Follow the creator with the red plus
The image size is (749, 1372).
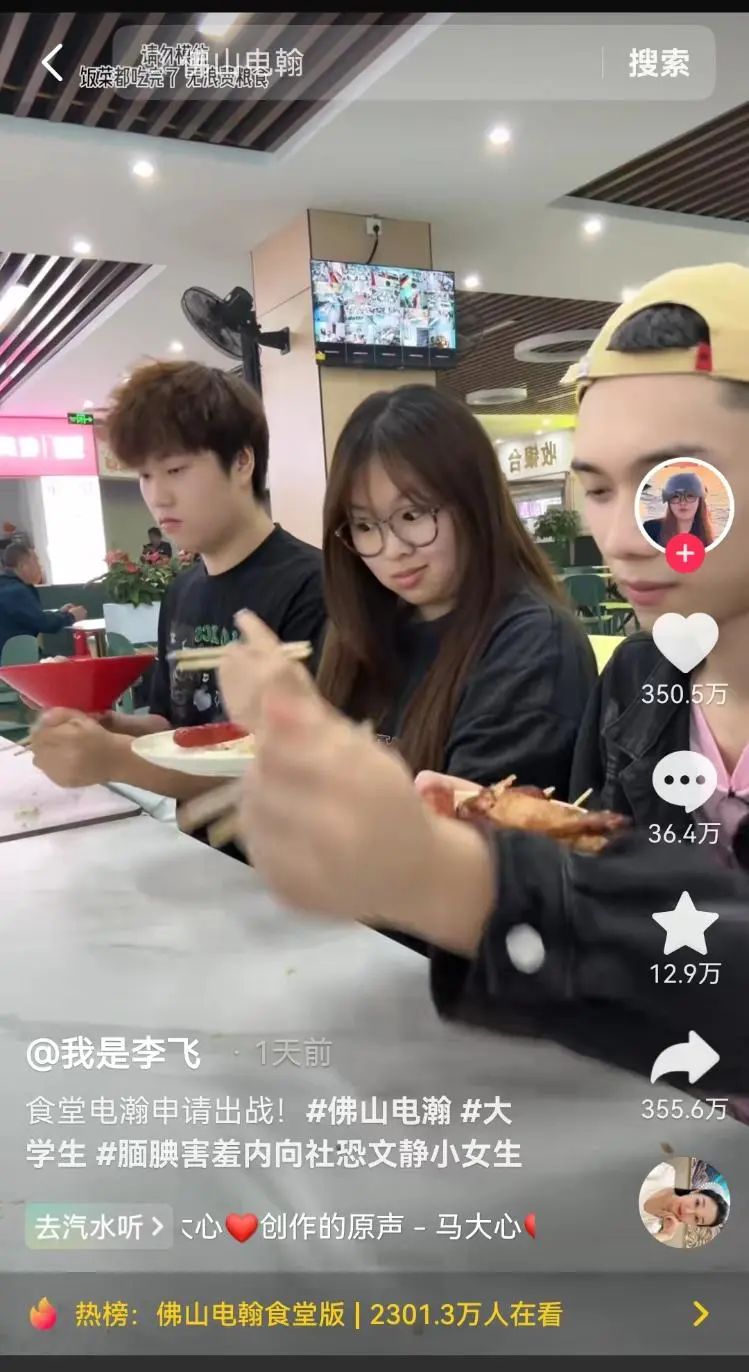tap(685, 553)
